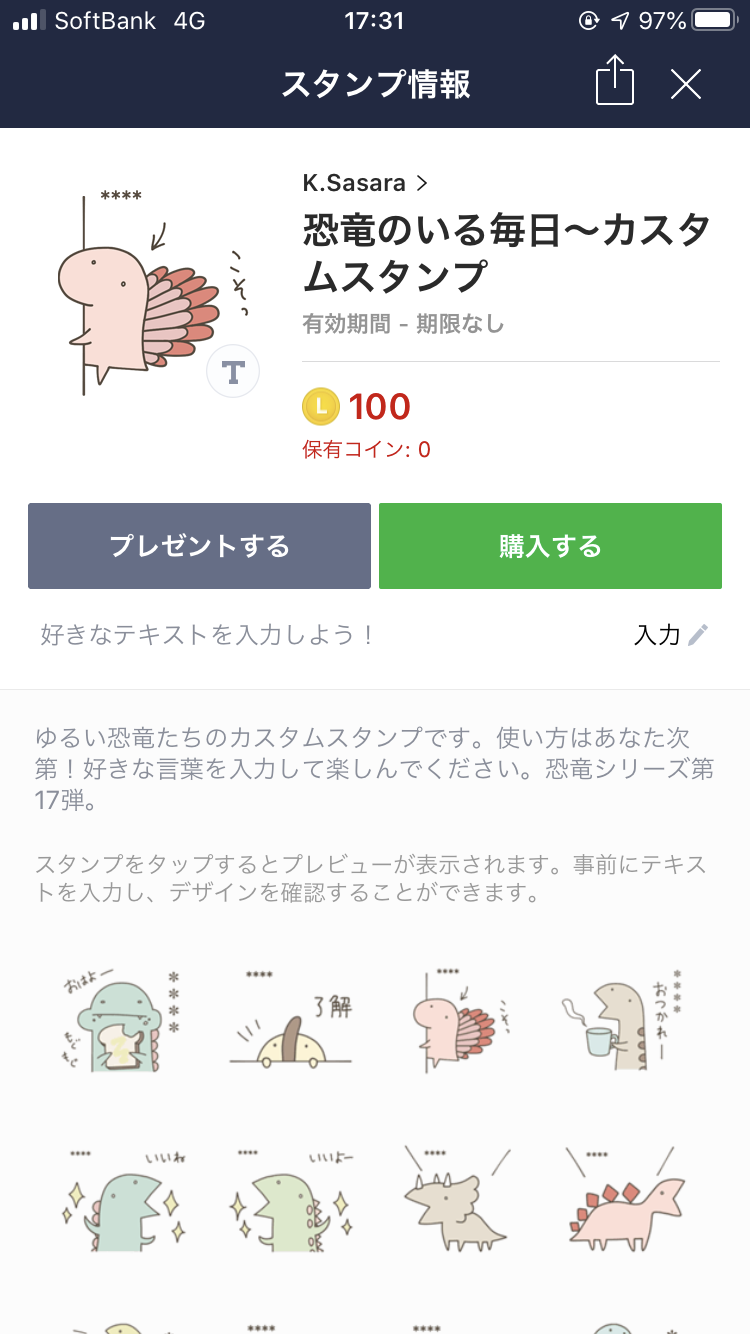Tap the share icon in the top bar
The image size is (750, 1334).
coord(615,84)
